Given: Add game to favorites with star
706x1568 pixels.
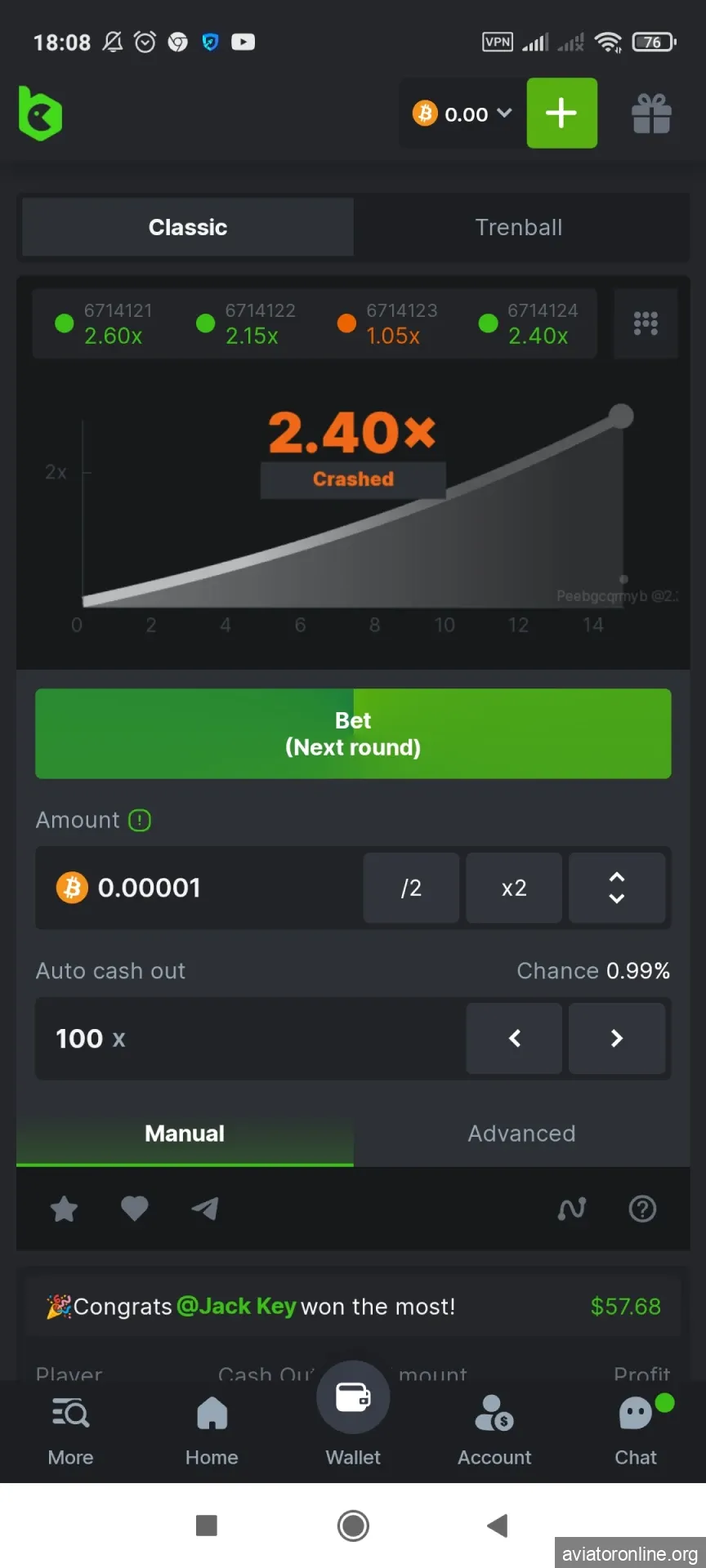Looking at the screenshot, I should point(64,1209).
